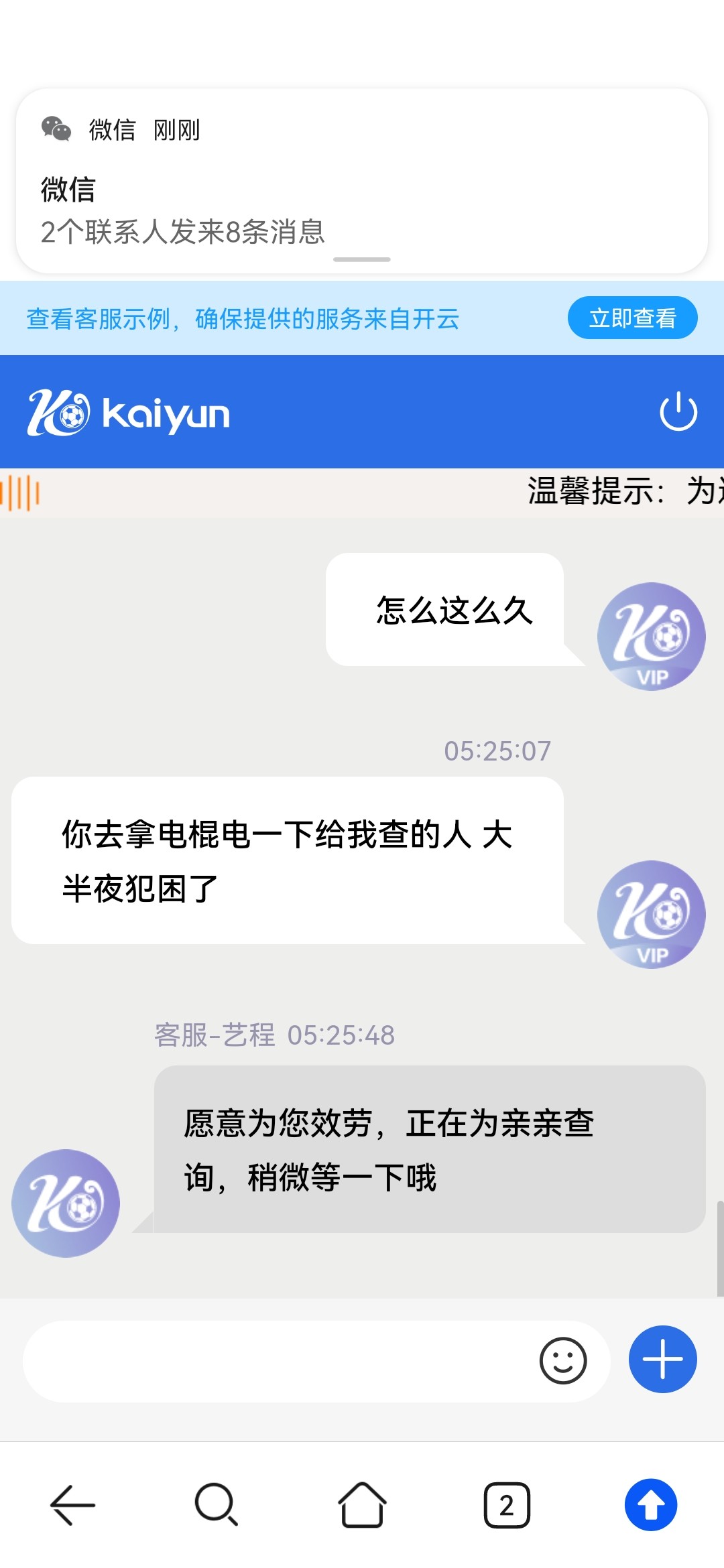Open the WeChat notification banner

tap(362, 181)
